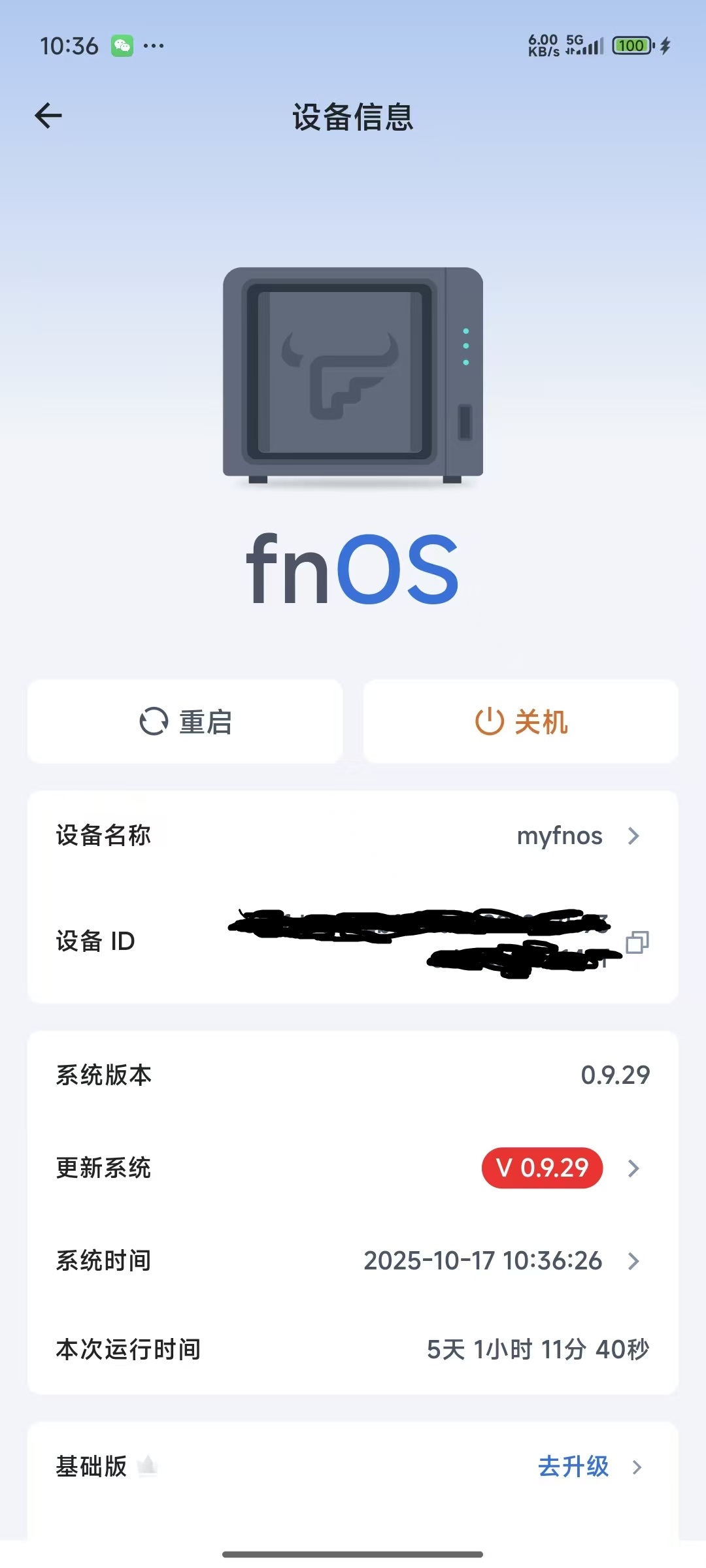Open the 本次运行时间 uptime row
Screen dimensions: 706x1568
click(353, 1351)
